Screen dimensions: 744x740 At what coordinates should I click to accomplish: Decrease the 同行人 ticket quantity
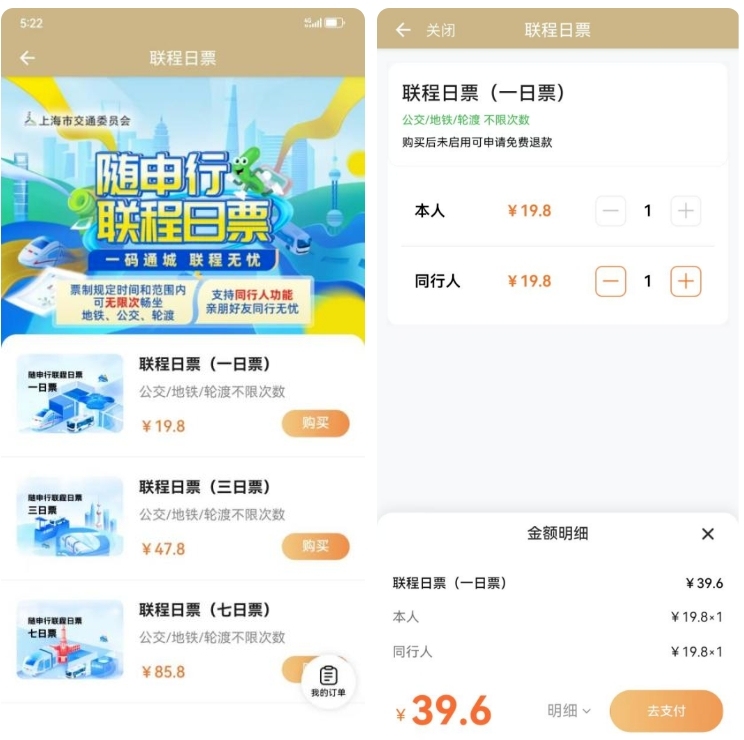click(611, 282)
